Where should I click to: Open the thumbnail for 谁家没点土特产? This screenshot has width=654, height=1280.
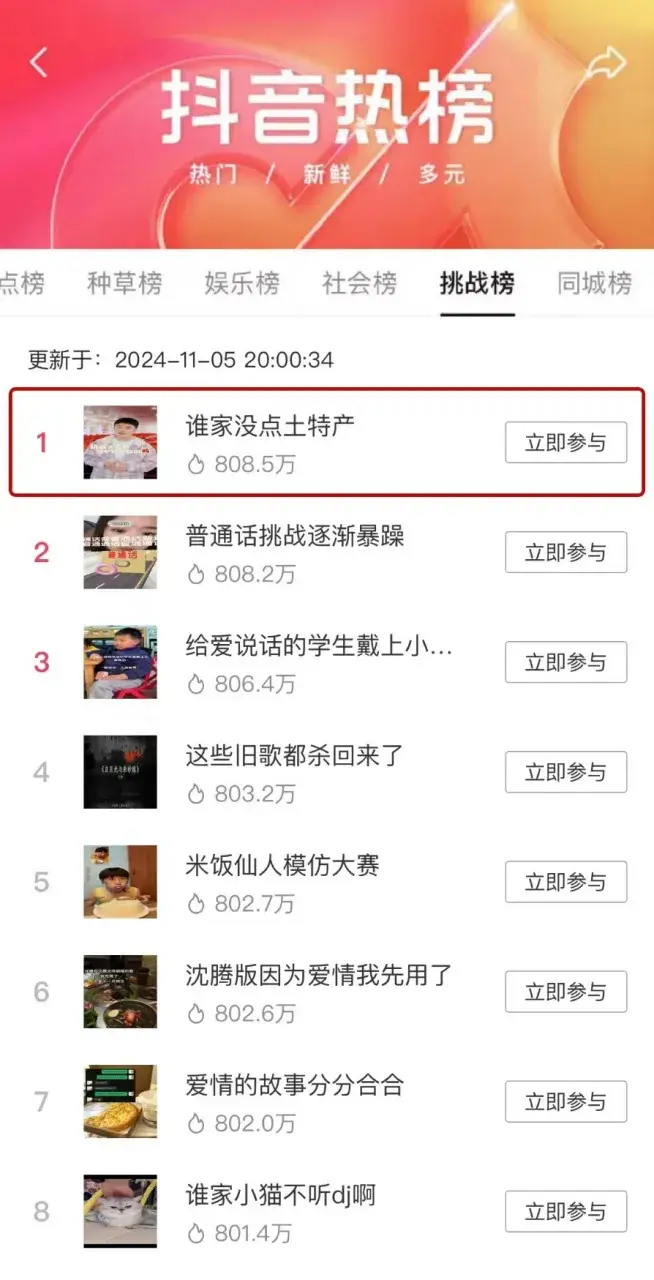120,442
